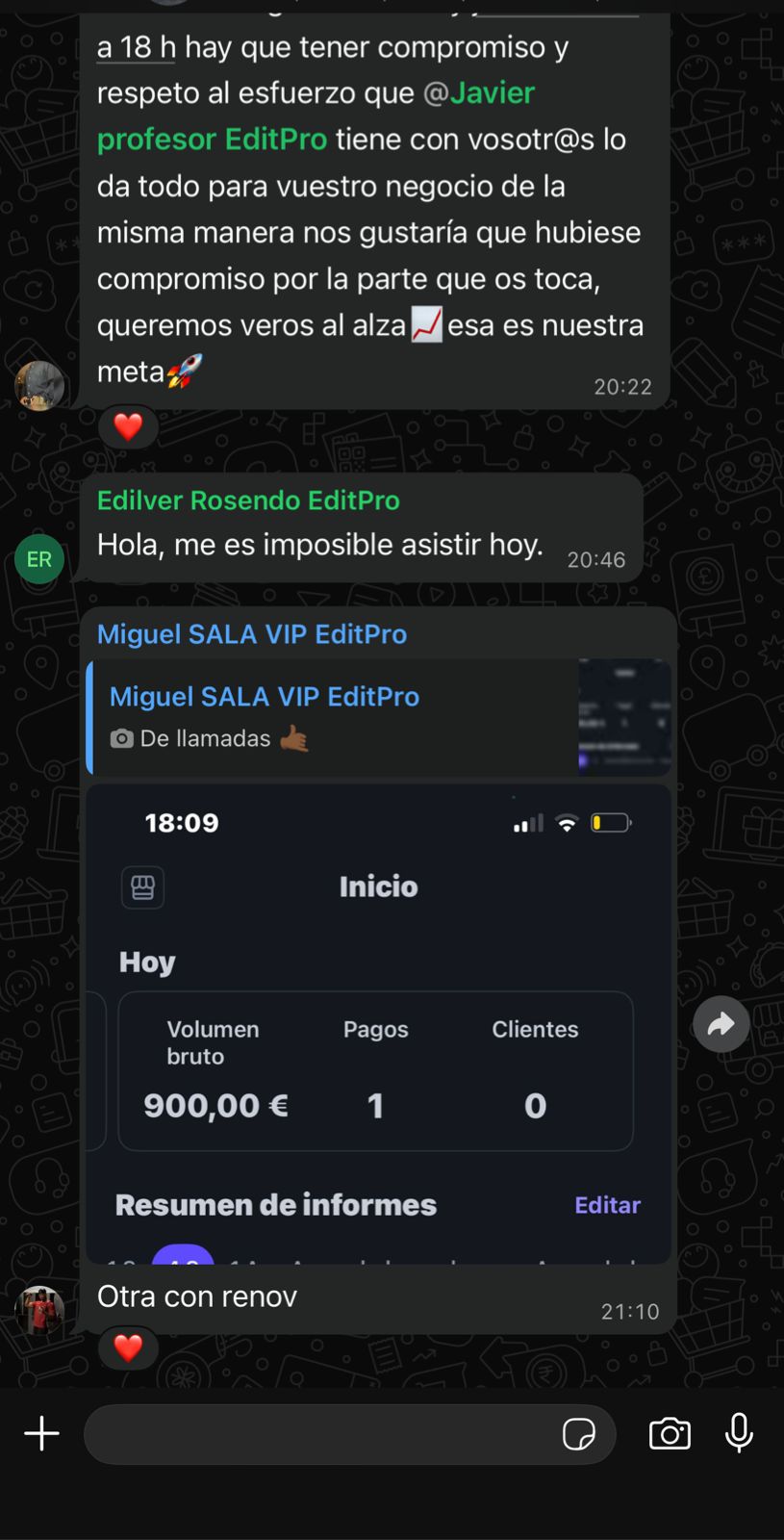Focus the message text field

317,1434
